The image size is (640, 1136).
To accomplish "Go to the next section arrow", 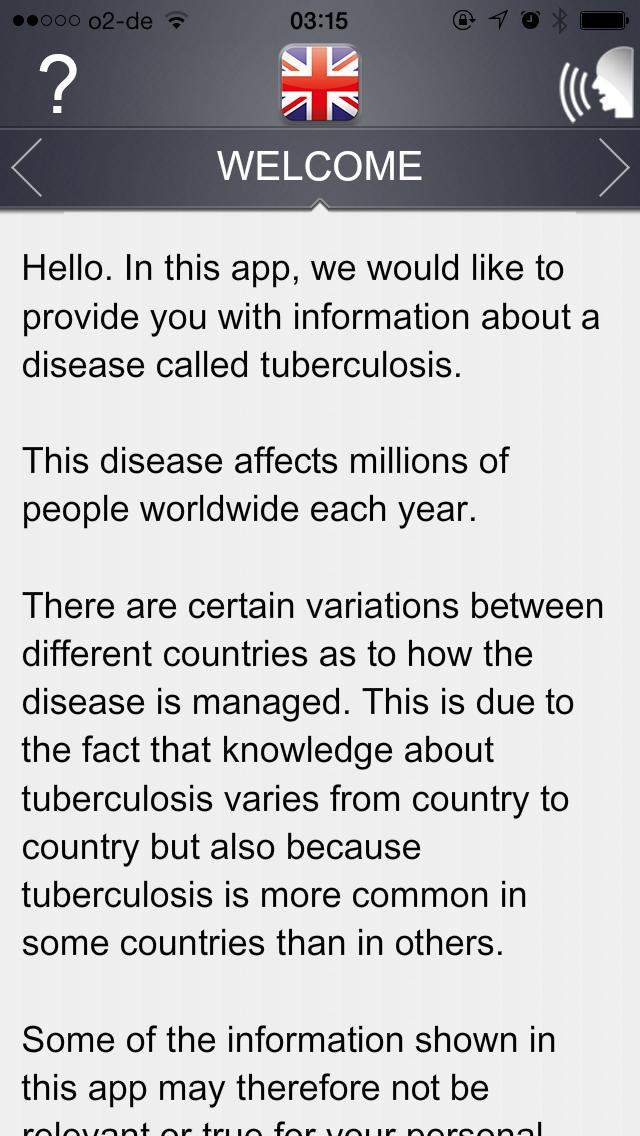I will [x=612, y=168].
